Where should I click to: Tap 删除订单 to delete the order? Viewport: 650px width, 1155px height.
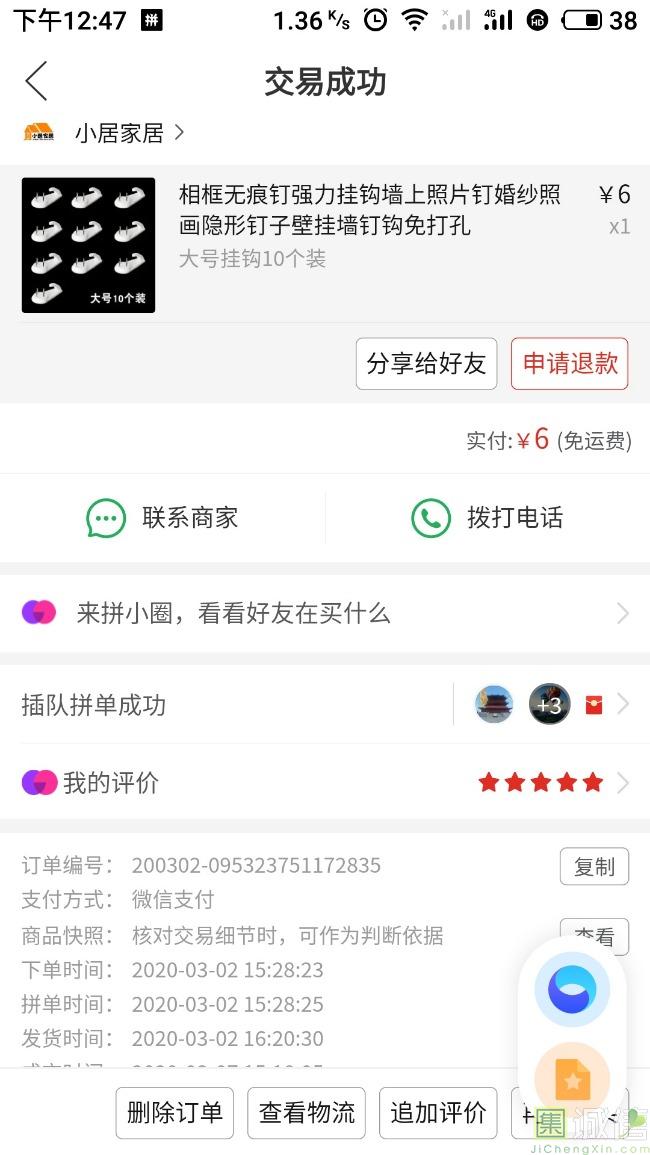click(x=175, y=1113)
